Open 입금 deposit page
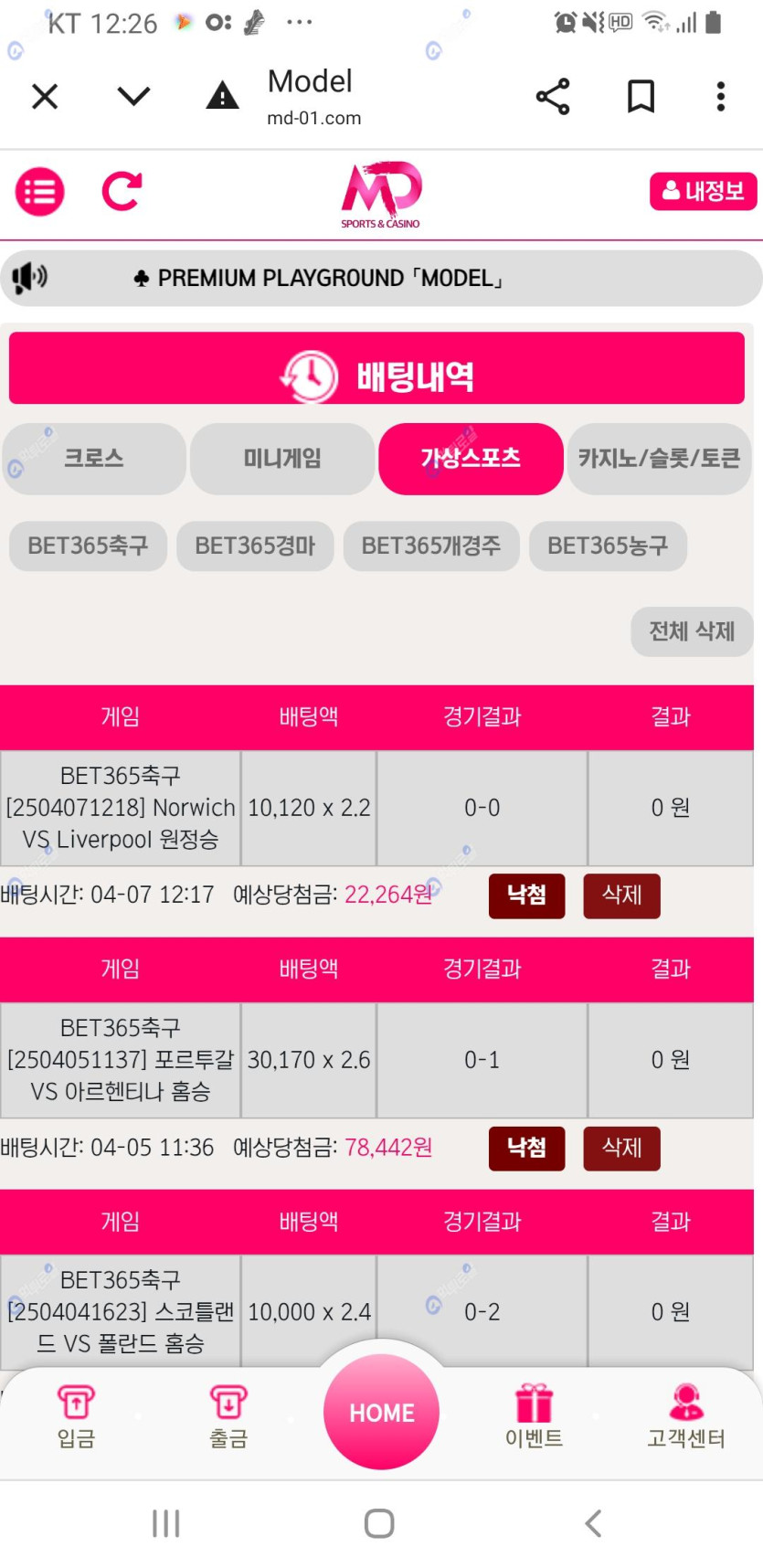763x1568 pixels. (x=76, y=1418)
